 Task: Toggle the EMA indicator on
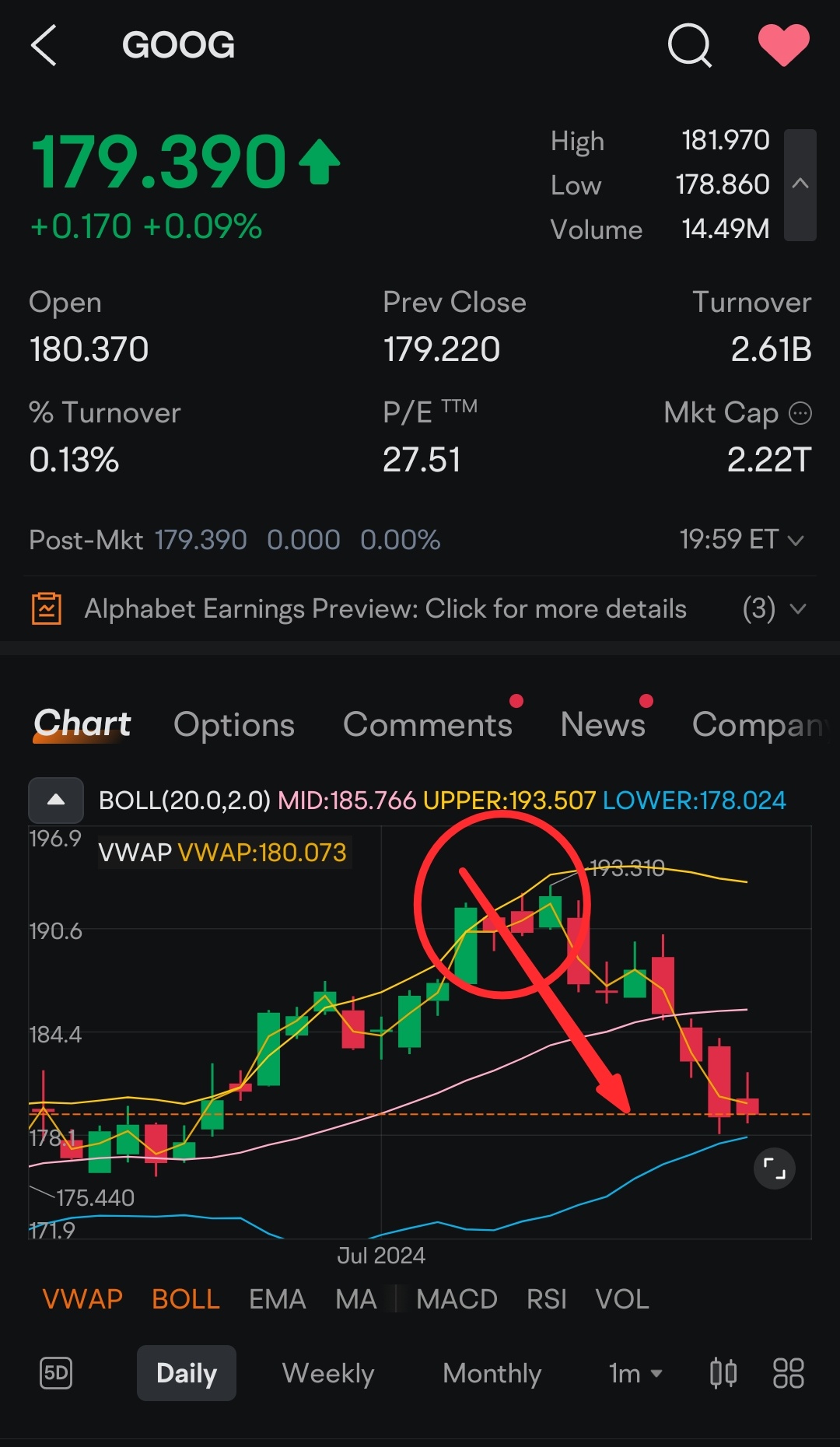[x=276, y=1298]
